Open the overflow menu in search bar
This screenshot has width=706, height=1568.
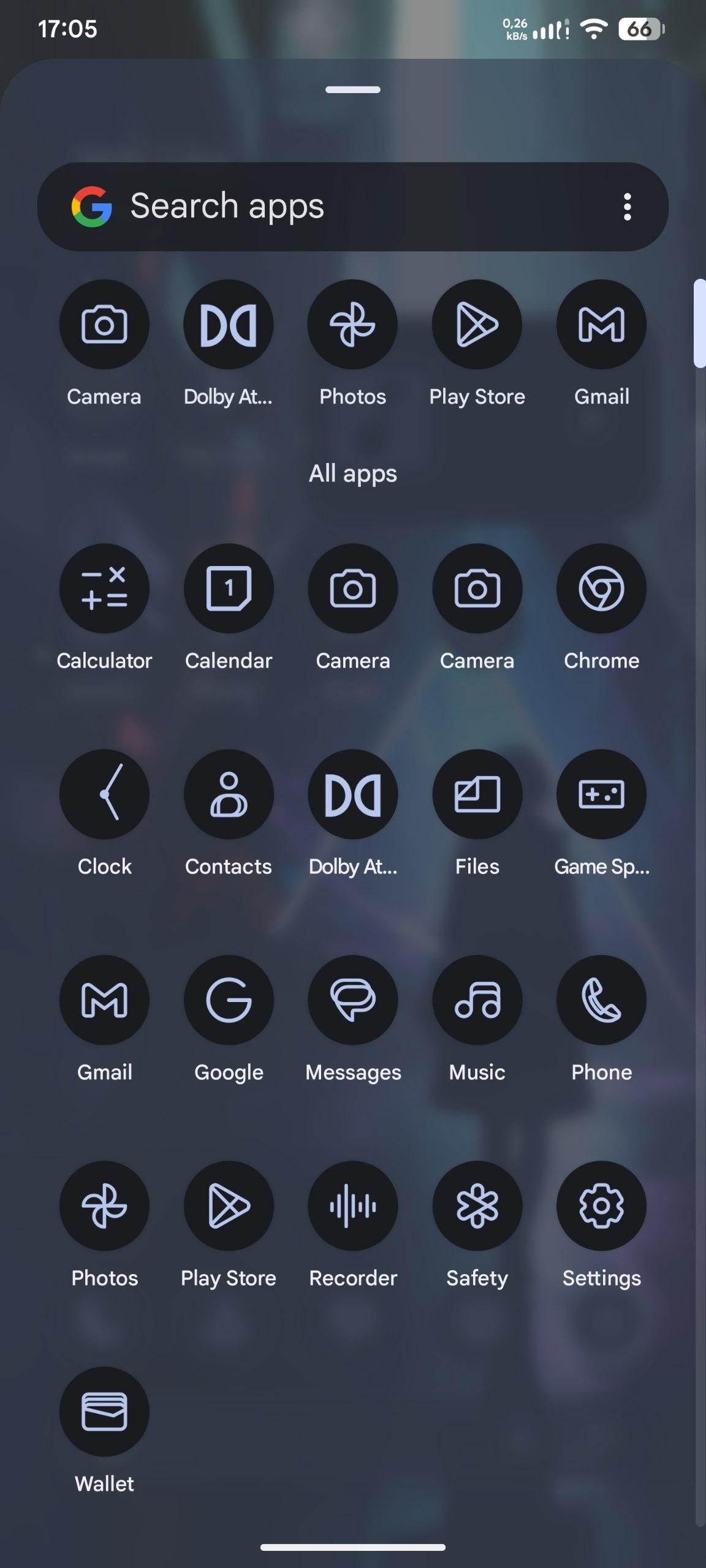pos(626,206)
